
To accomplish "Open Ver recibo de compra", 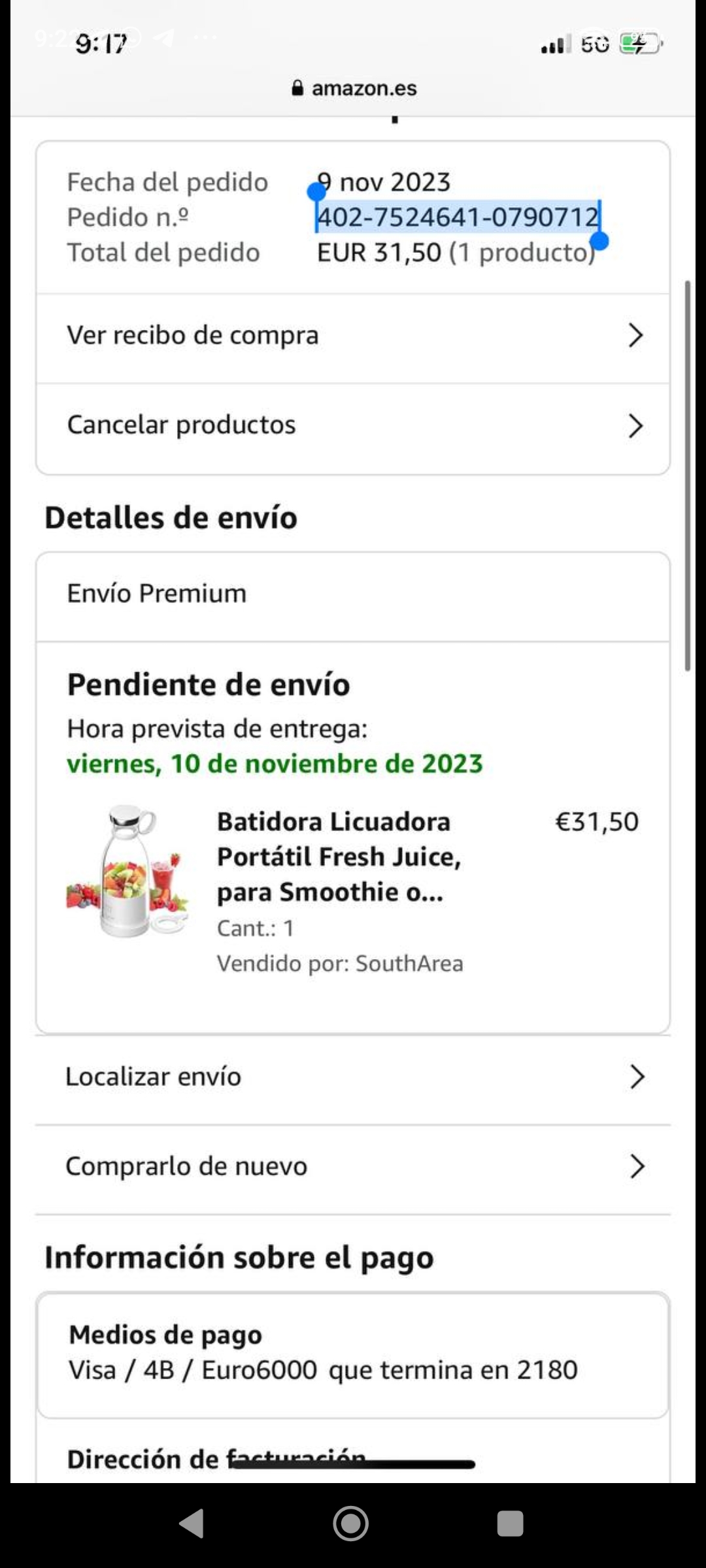I will tap(353, 336).
